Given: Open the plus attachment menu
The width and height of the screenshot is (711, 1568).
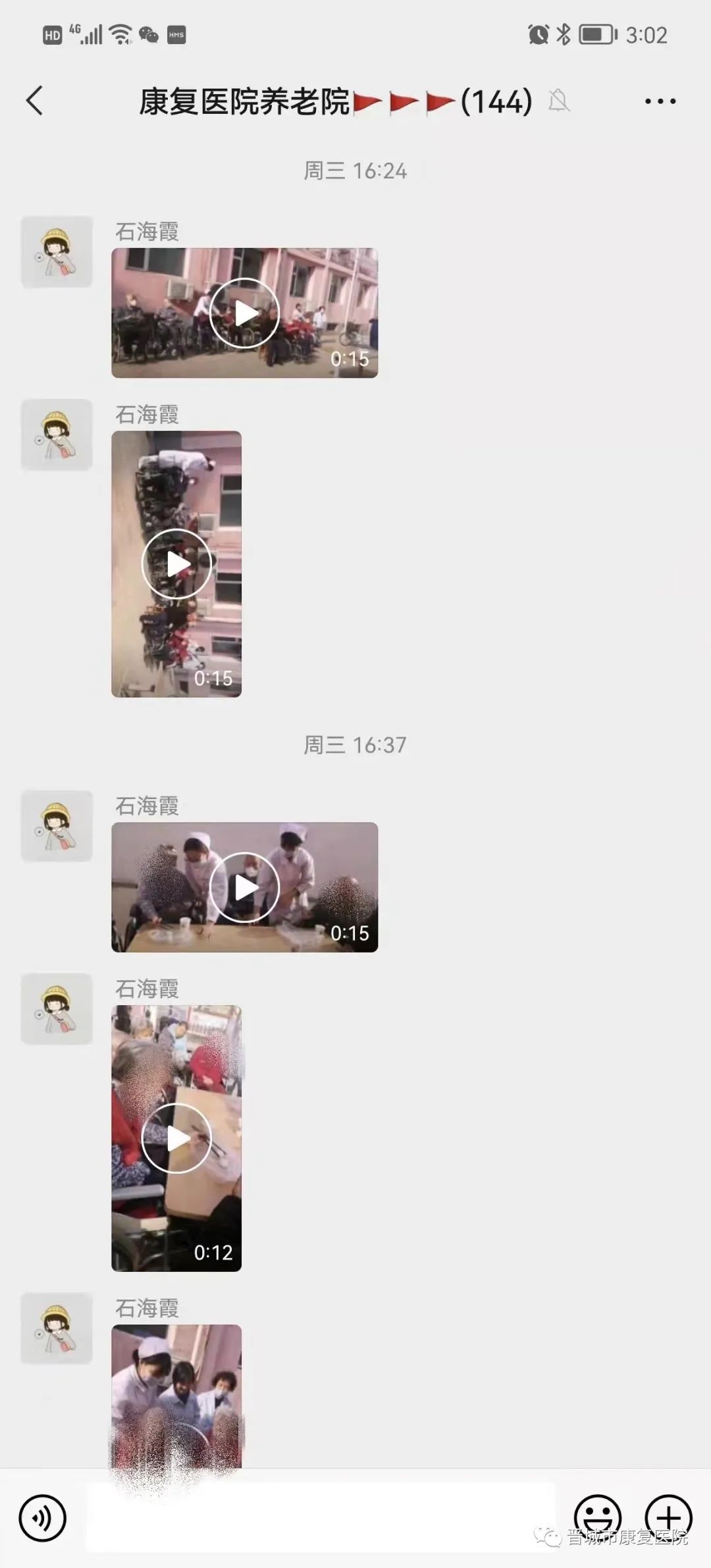Looking at the screenshot, I should click(x=668, y=1517).
